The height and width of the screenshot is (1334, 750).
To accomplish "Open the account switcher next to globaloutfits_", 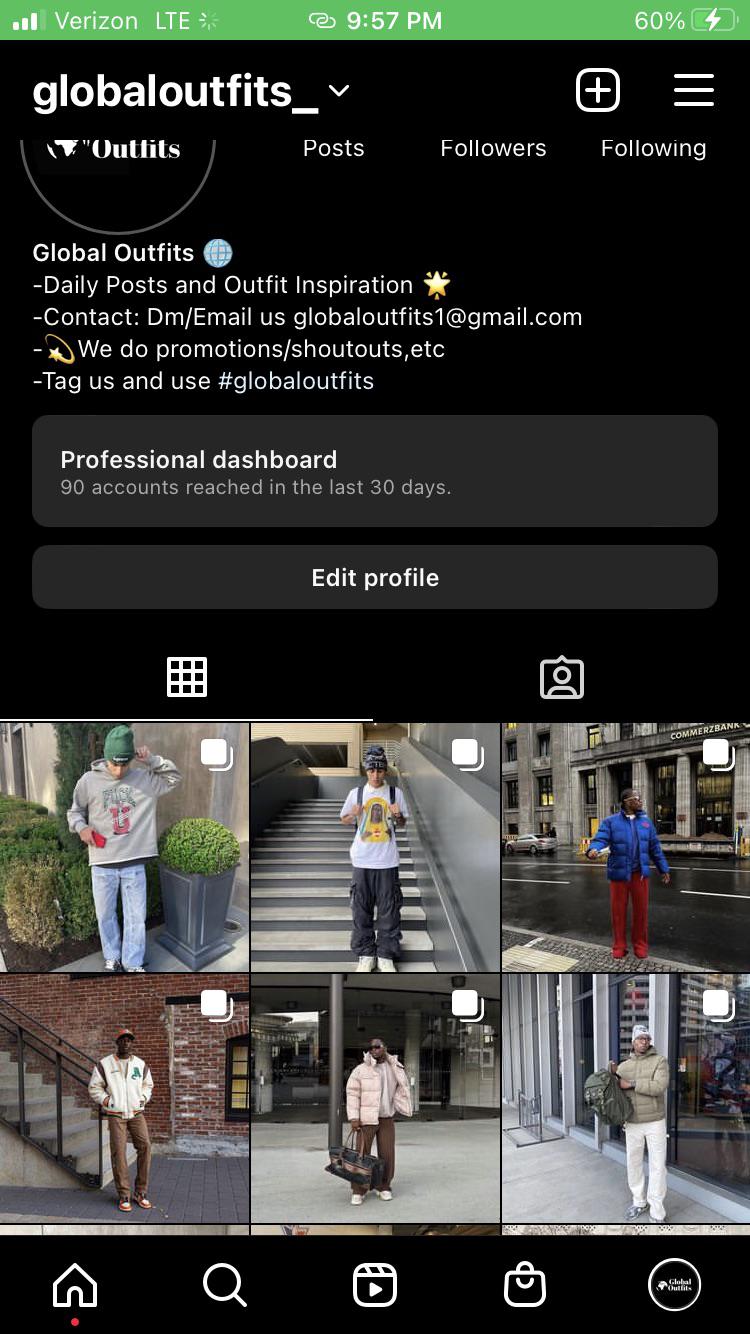I will [339, 91].
